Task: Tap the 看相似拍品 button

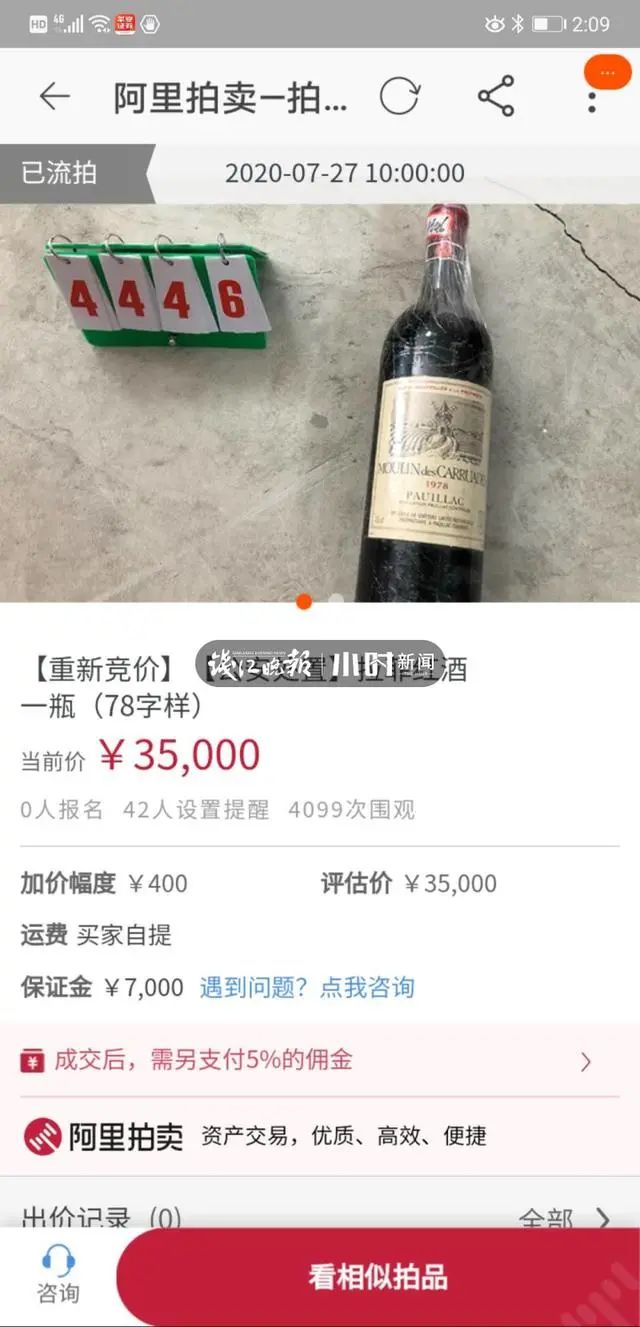Action: point(378,1277)
